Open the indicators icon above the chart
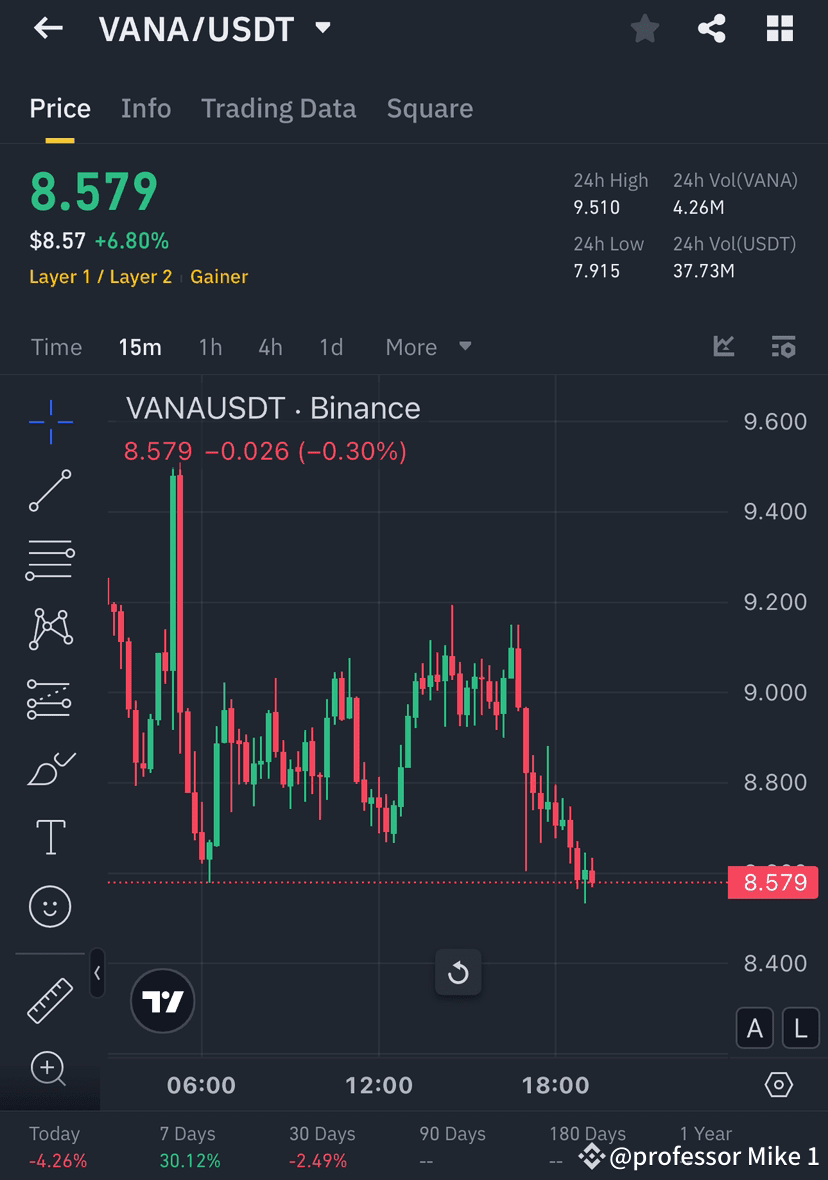 [723, 346]
